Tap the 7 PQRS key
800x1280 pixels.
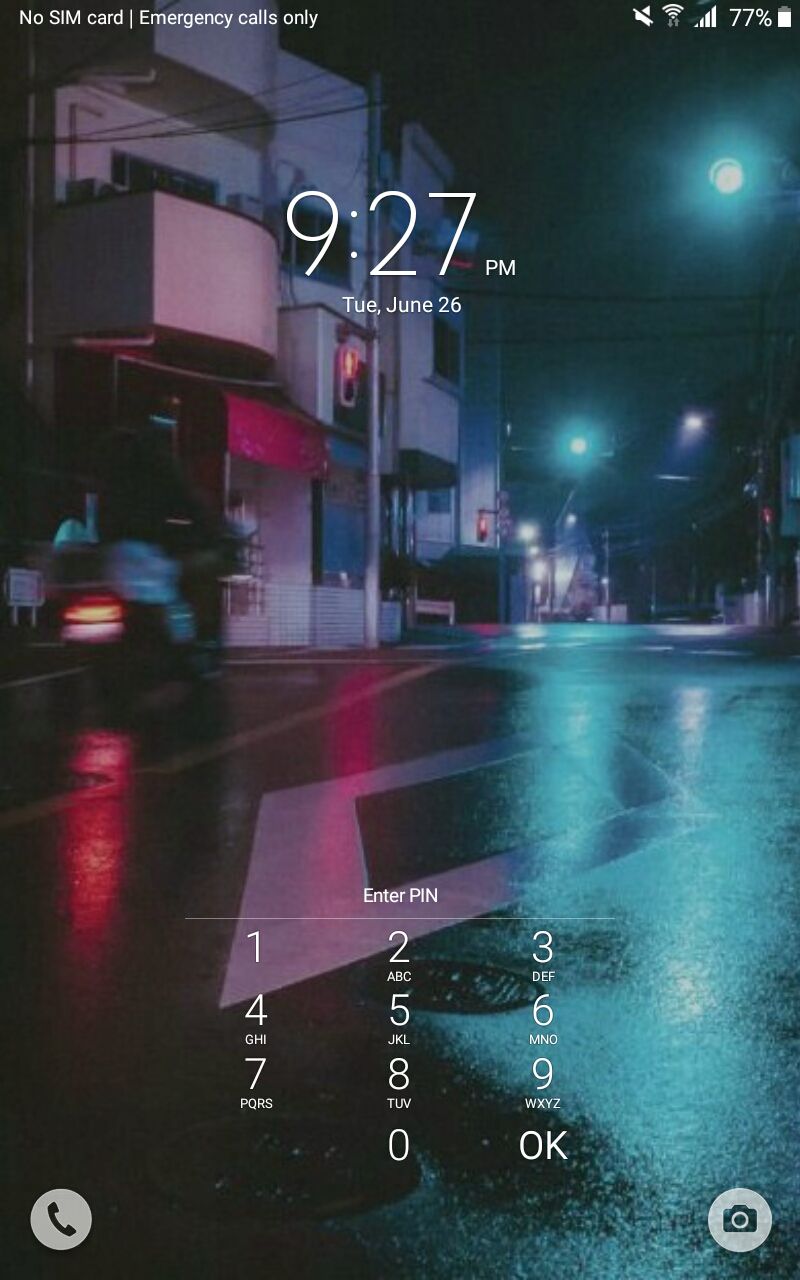tap(256, 1081)
